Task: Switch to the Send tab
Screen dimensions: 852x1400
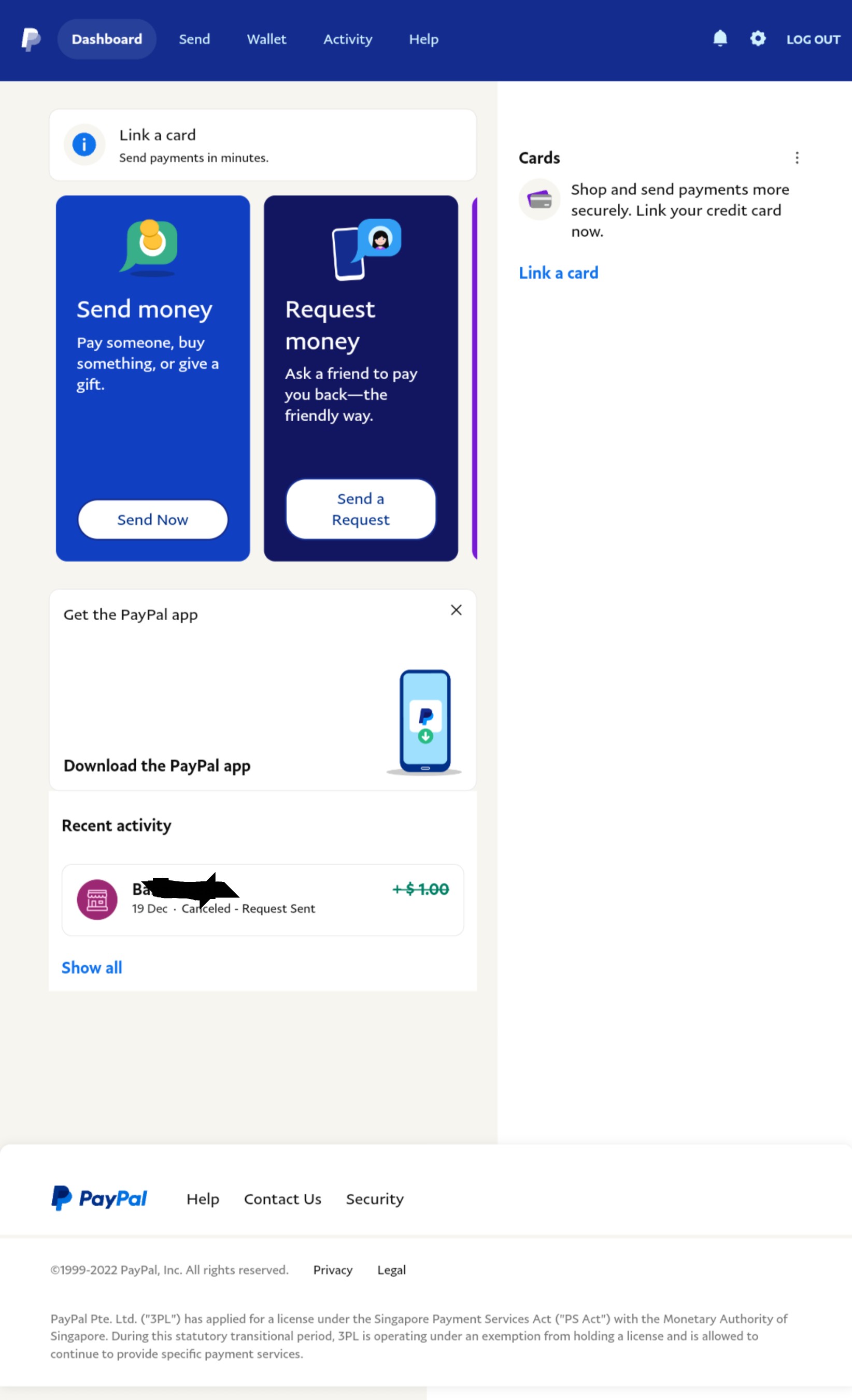Action: [194, 39]
